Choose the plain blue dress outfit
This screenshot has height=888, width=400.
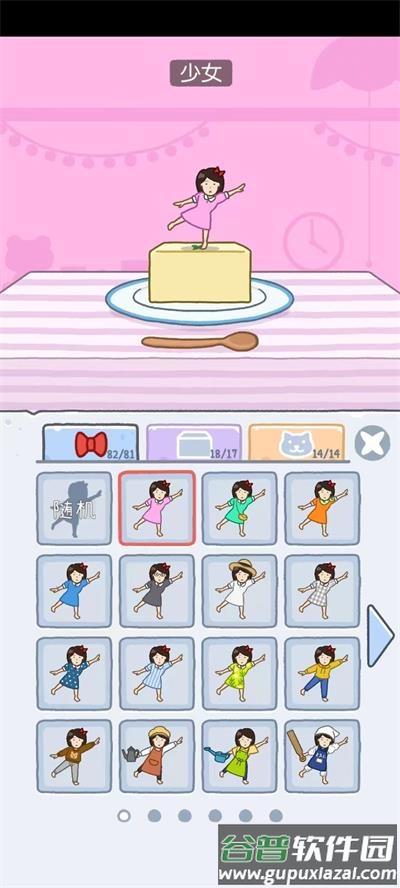74,591
